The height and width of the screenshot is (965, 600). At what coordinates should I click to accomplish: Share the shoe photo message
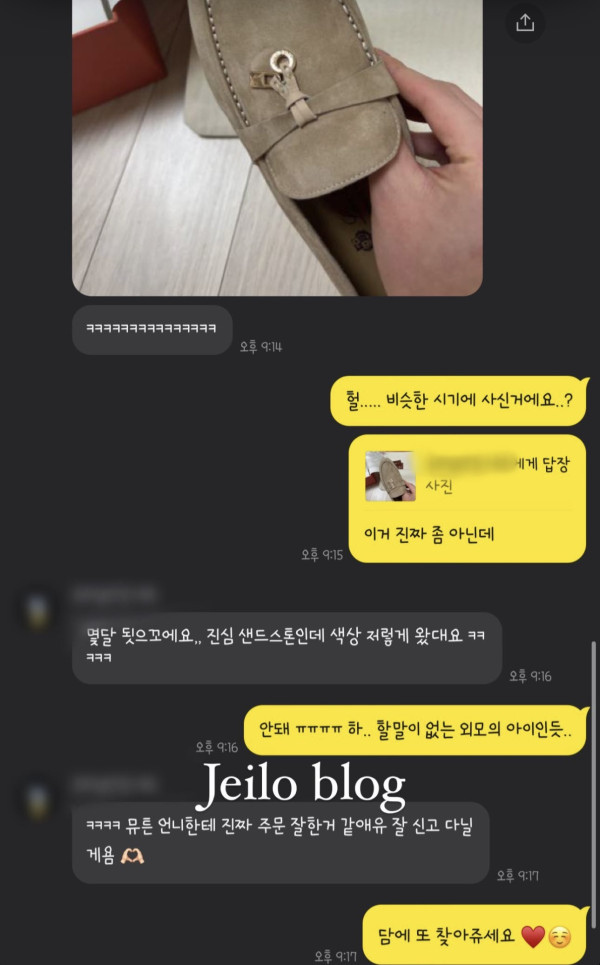pos(525,23)
